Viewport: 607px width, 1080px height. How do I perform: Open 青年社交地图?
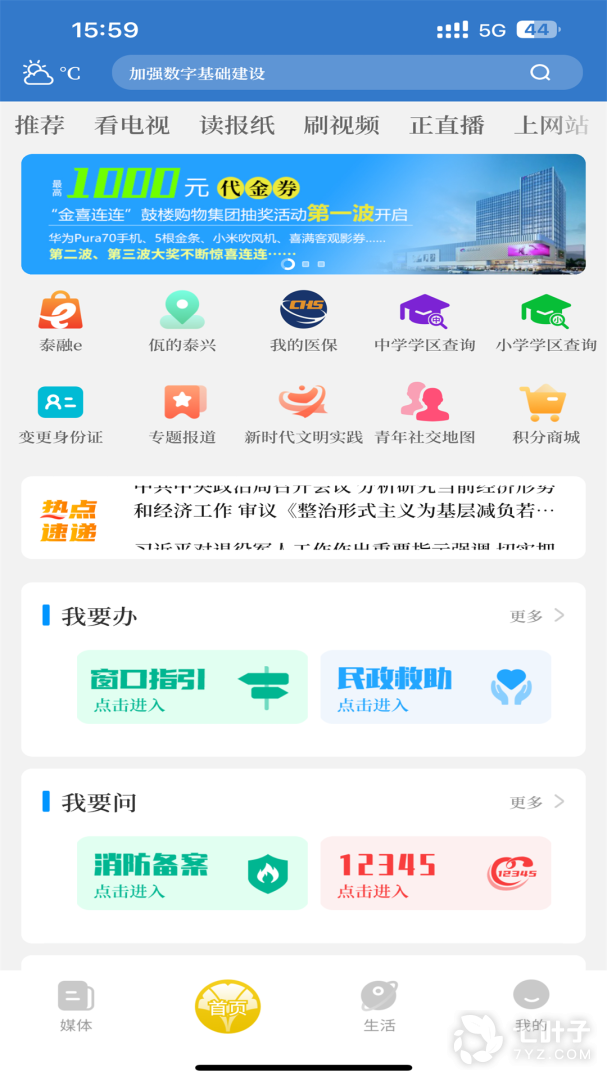pos(425,413)
